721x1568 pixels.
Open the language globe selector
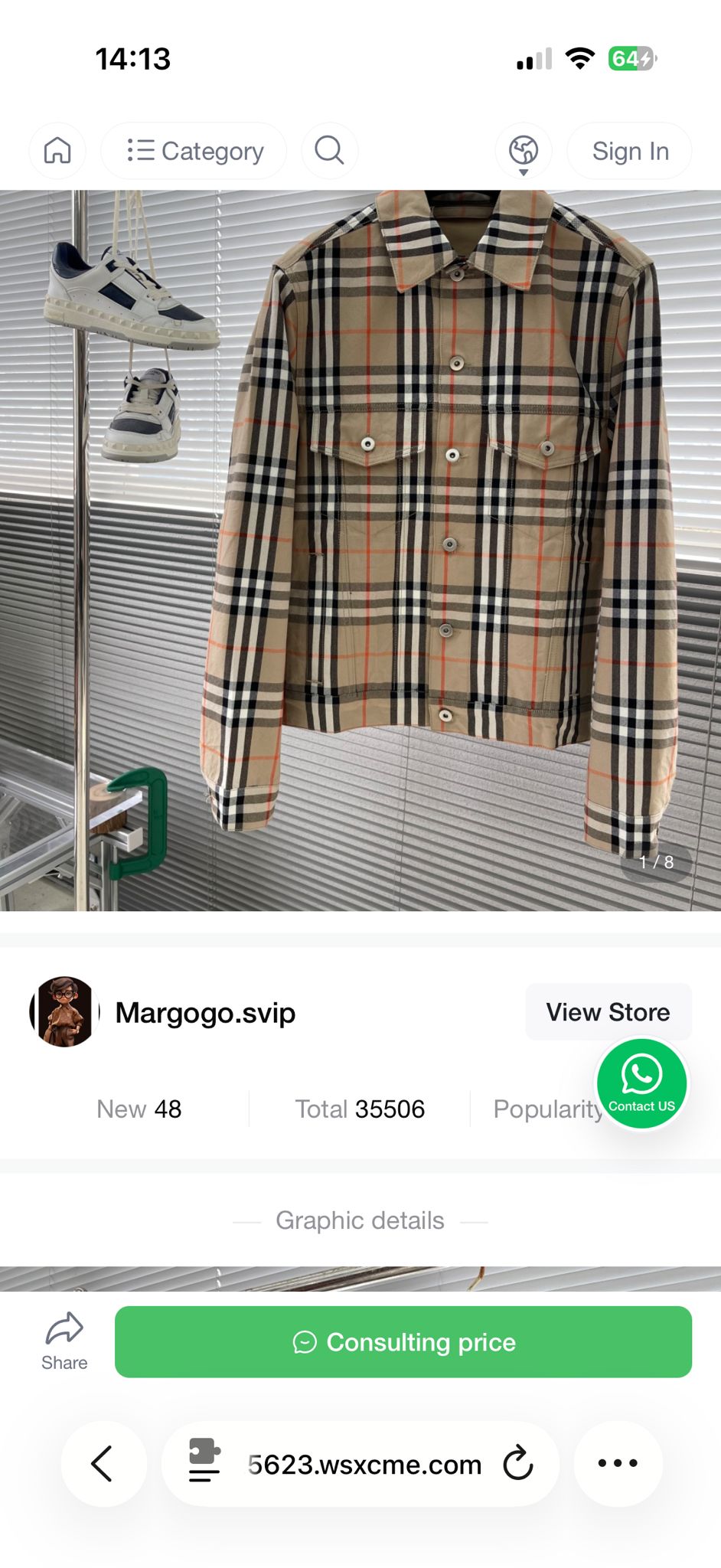[x=524, y=151]
